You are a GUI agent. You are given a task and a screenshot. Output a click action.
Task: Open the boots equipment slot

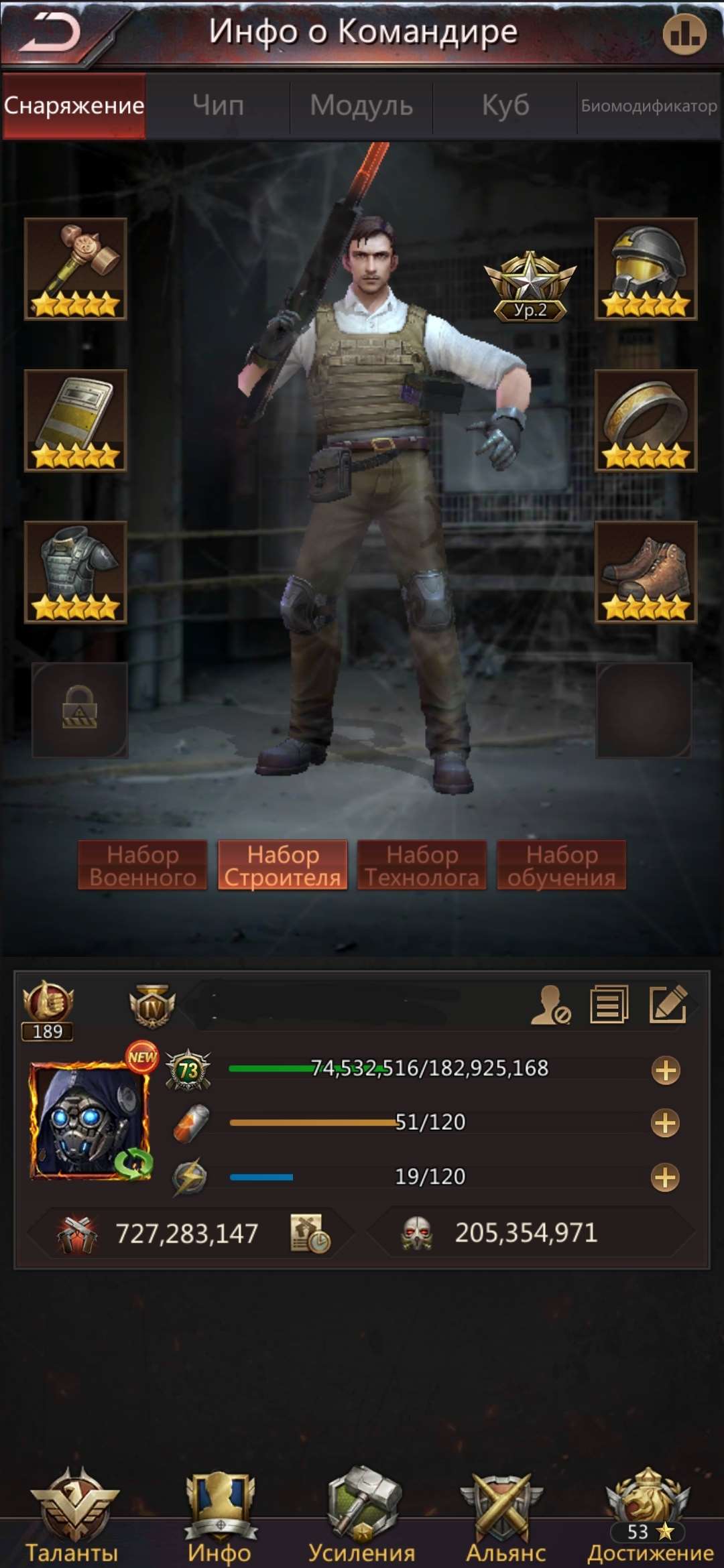point(646,572)
